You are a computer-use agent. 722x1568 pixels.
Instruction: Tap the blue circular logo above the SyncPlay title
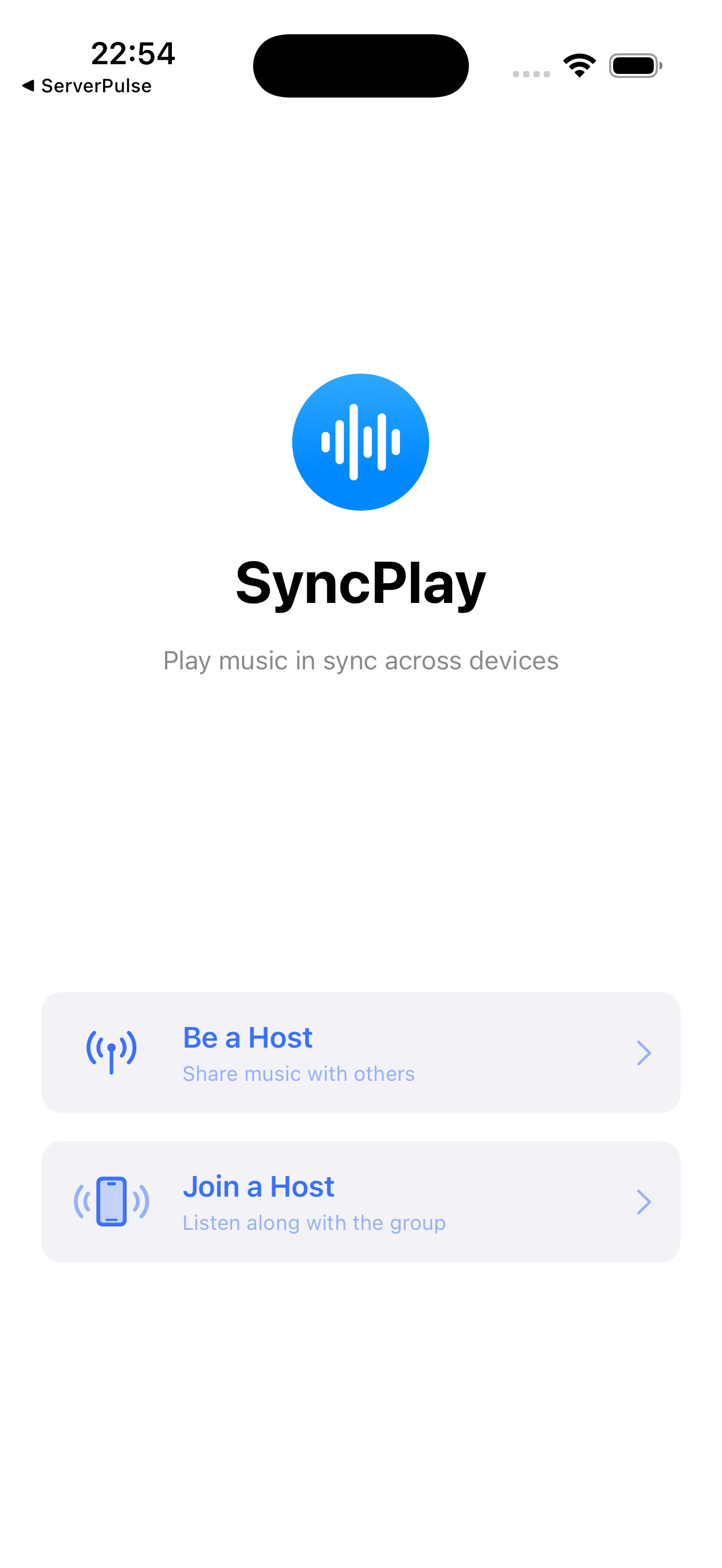point(361,442)
